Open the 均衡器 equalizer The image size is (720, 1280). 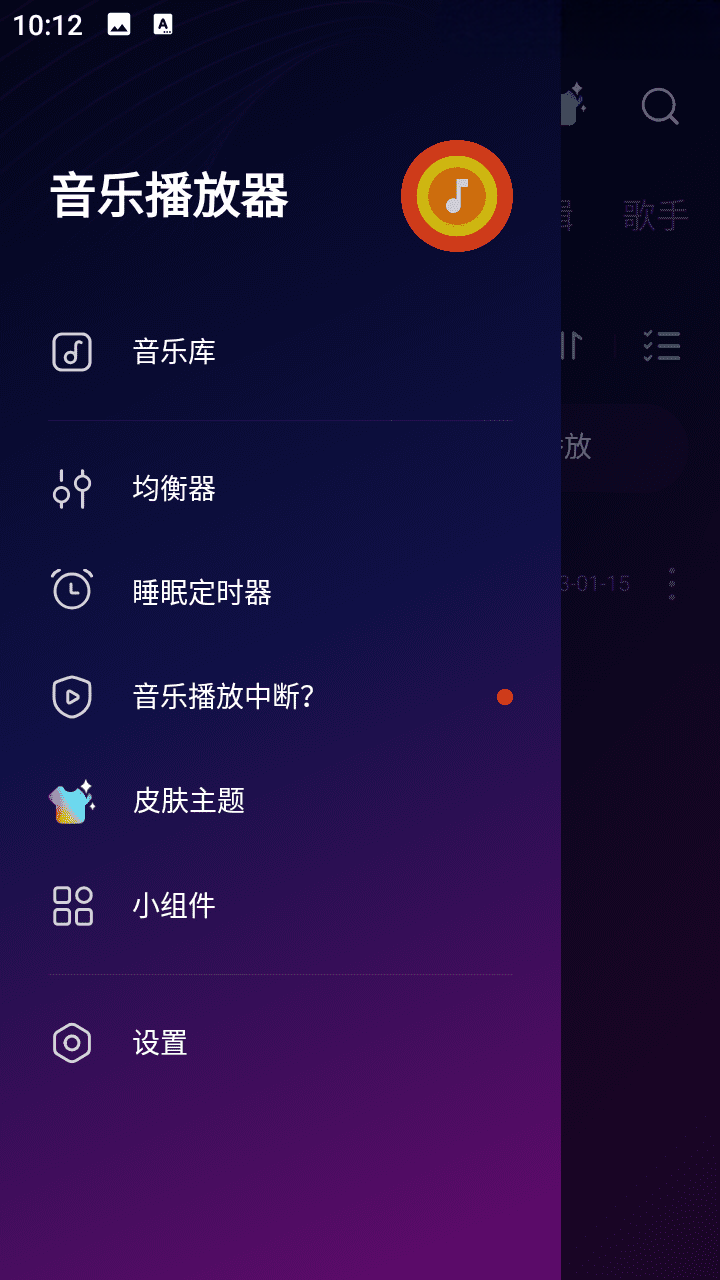pyautogui.click(x=174, y=489)
